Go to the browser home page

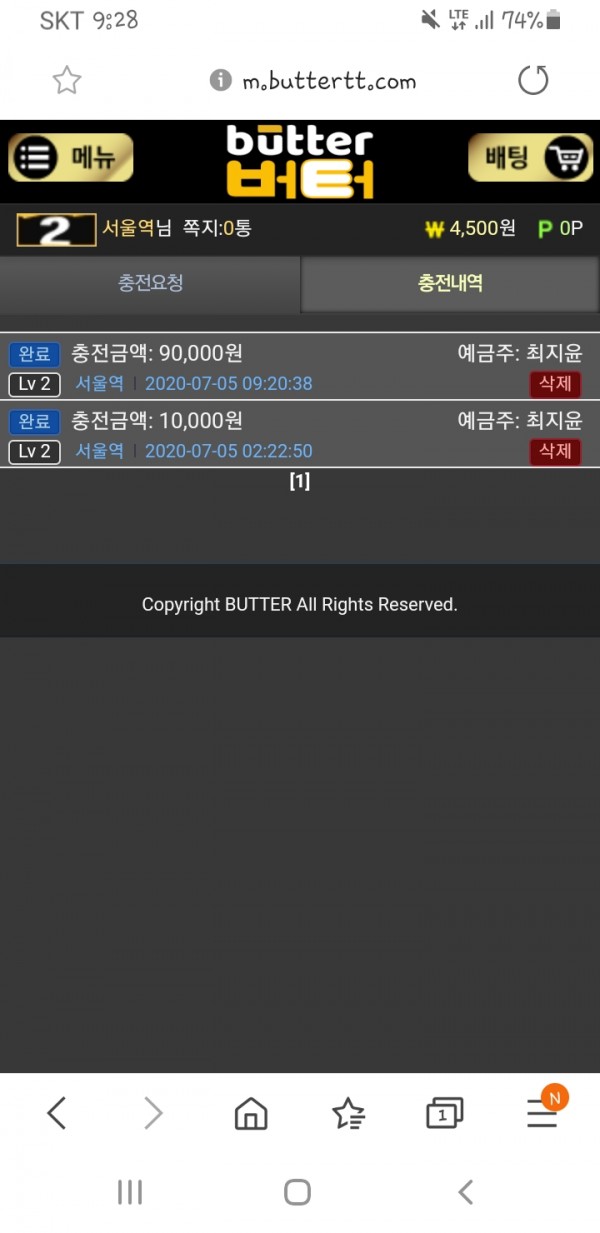tap(251, 1112)
